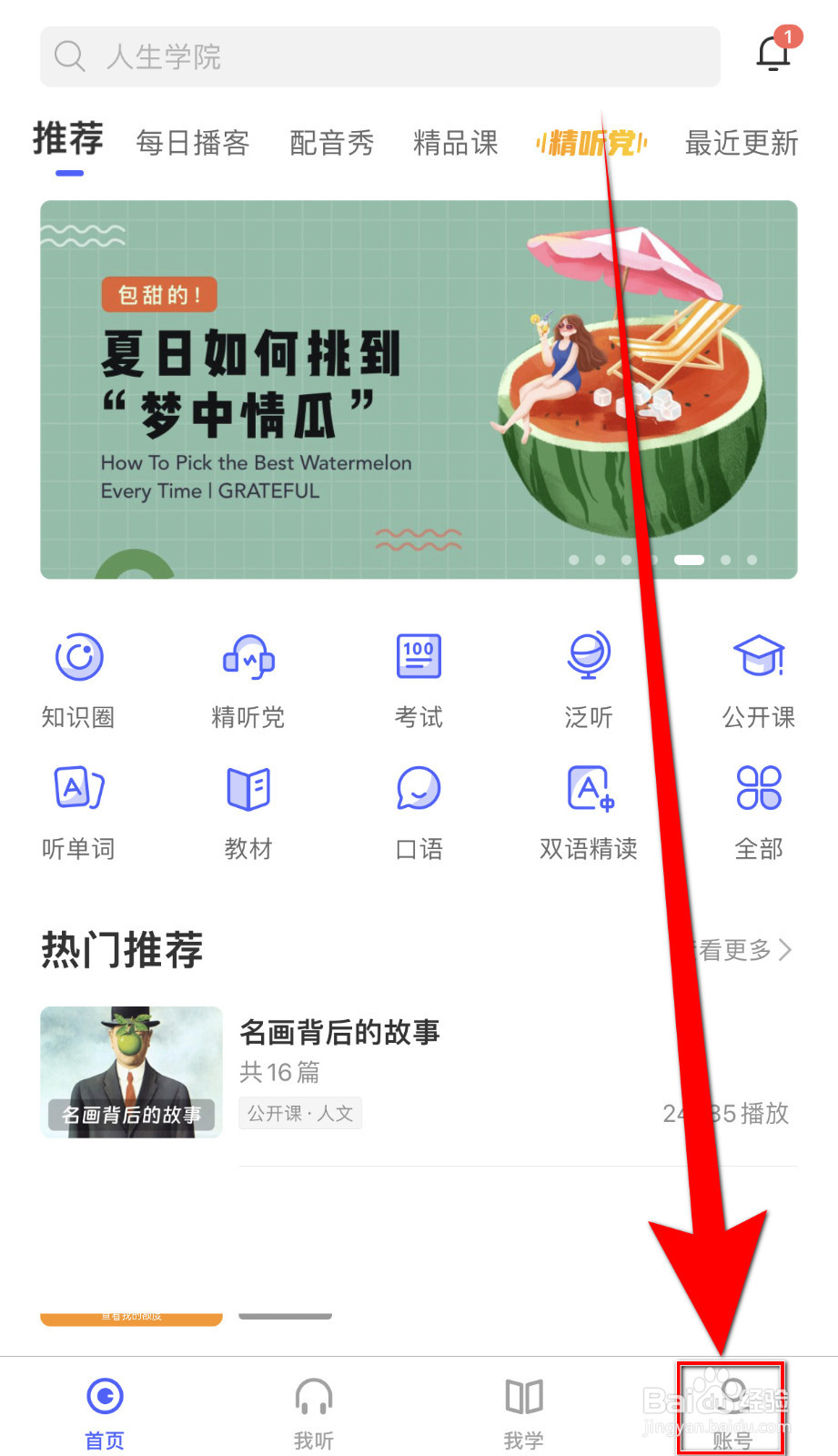Screen dimensions: 838x1456
Task: Open 公开课 graduation cap icon
Action: pyautogui.click(x=758, y=657)
